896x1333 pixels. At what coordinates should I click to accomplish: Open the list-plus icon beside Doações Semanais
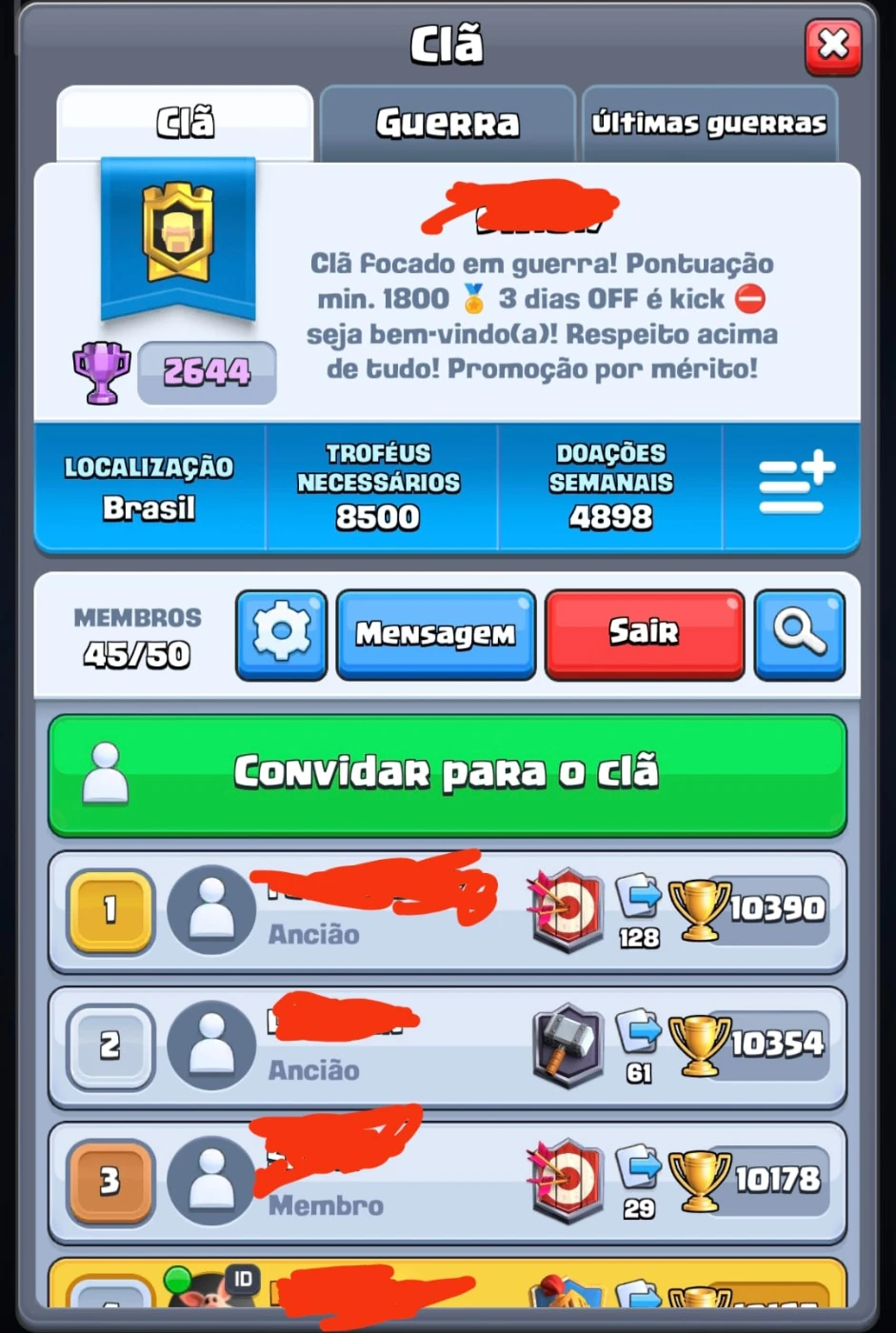click(x=796, y=487)
